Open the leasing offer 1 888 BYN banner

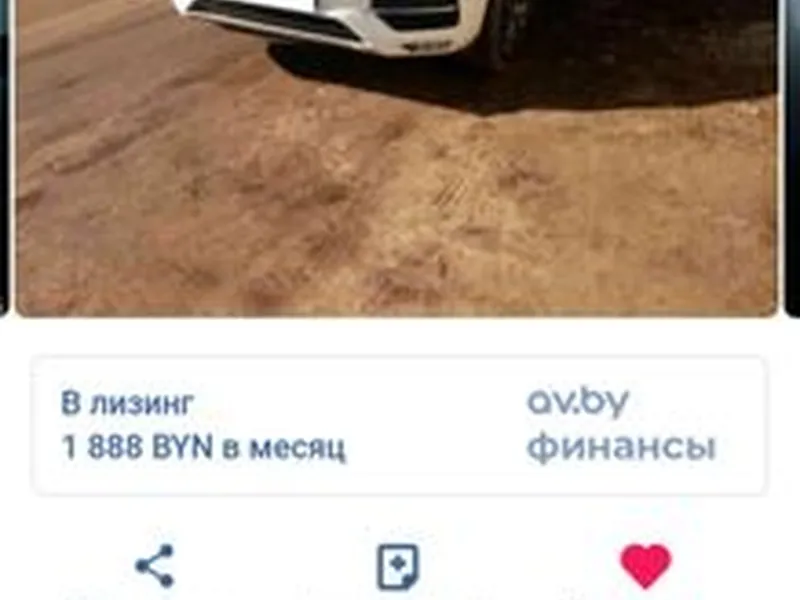[x=400, y=425]
